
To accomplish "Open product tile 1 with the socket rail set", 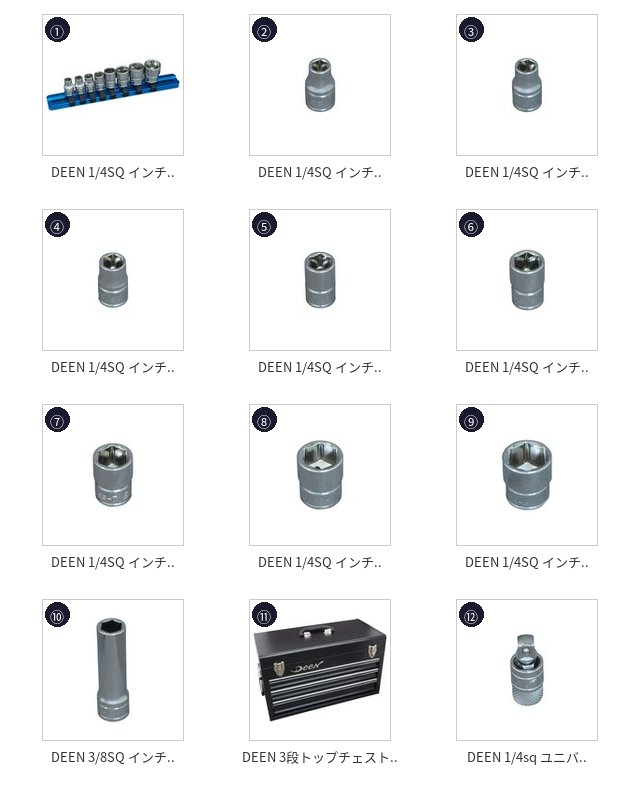I will click(x=113, y=85).
